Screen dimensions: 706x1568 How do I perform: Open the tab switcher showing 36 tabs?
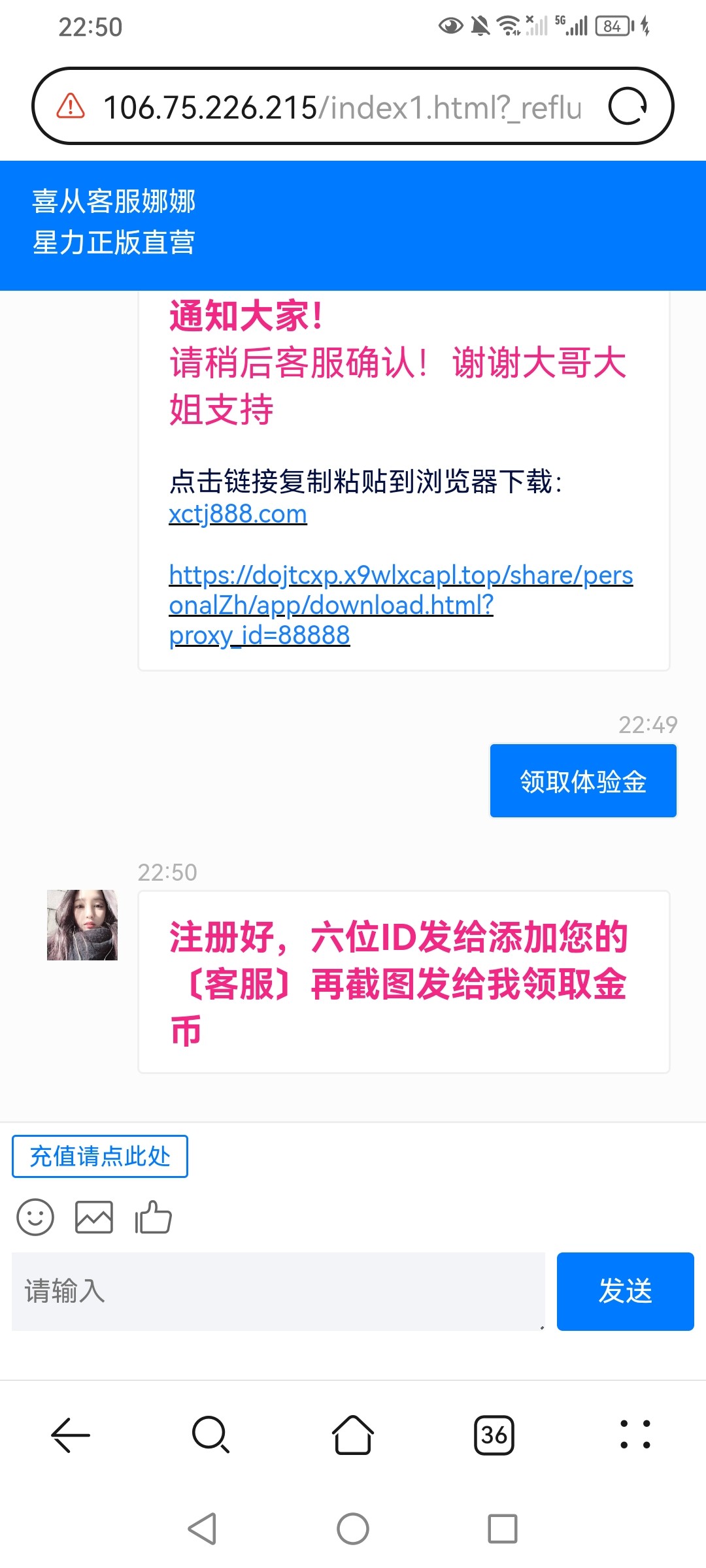tap(494, 1435)
